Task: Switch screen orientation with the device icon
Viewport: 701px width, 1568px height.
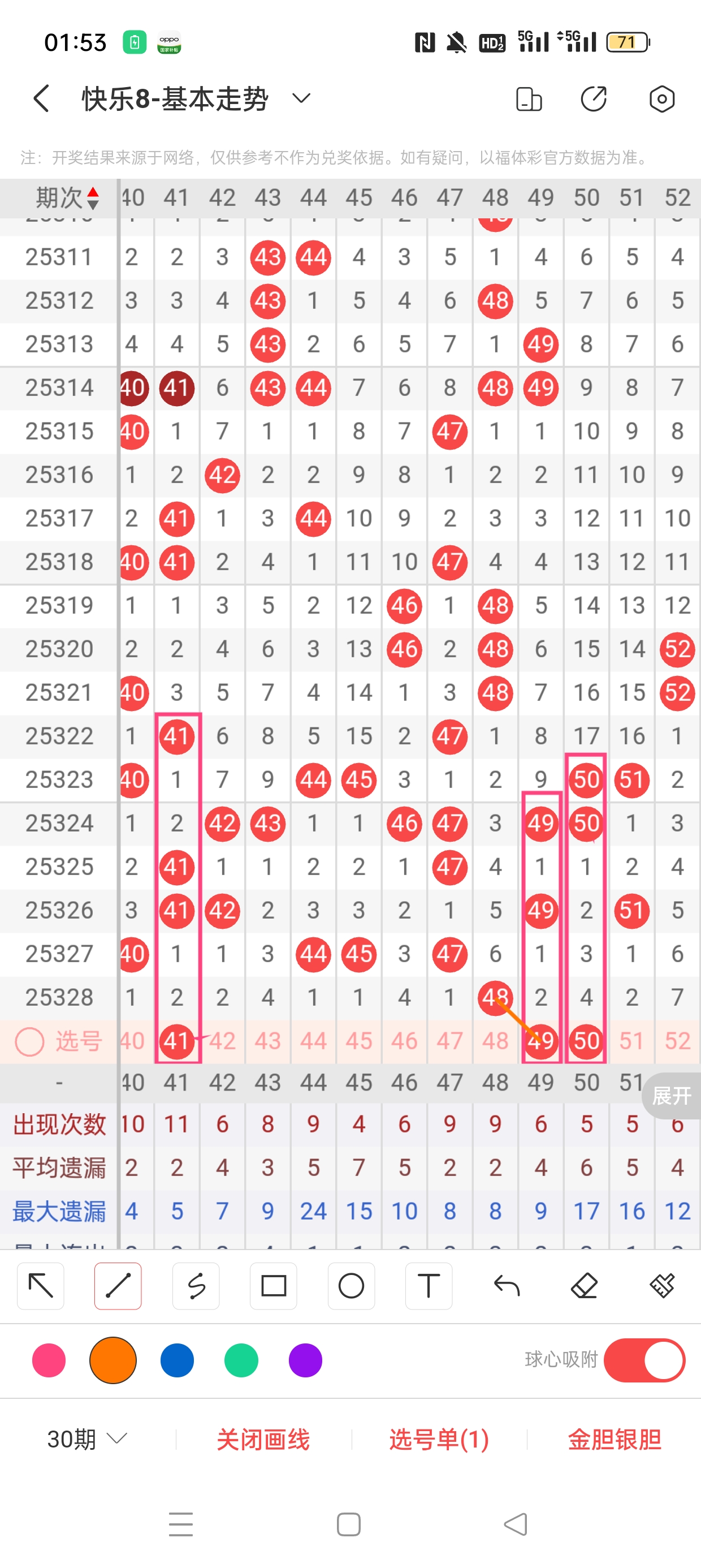Action: coord(528,99)
